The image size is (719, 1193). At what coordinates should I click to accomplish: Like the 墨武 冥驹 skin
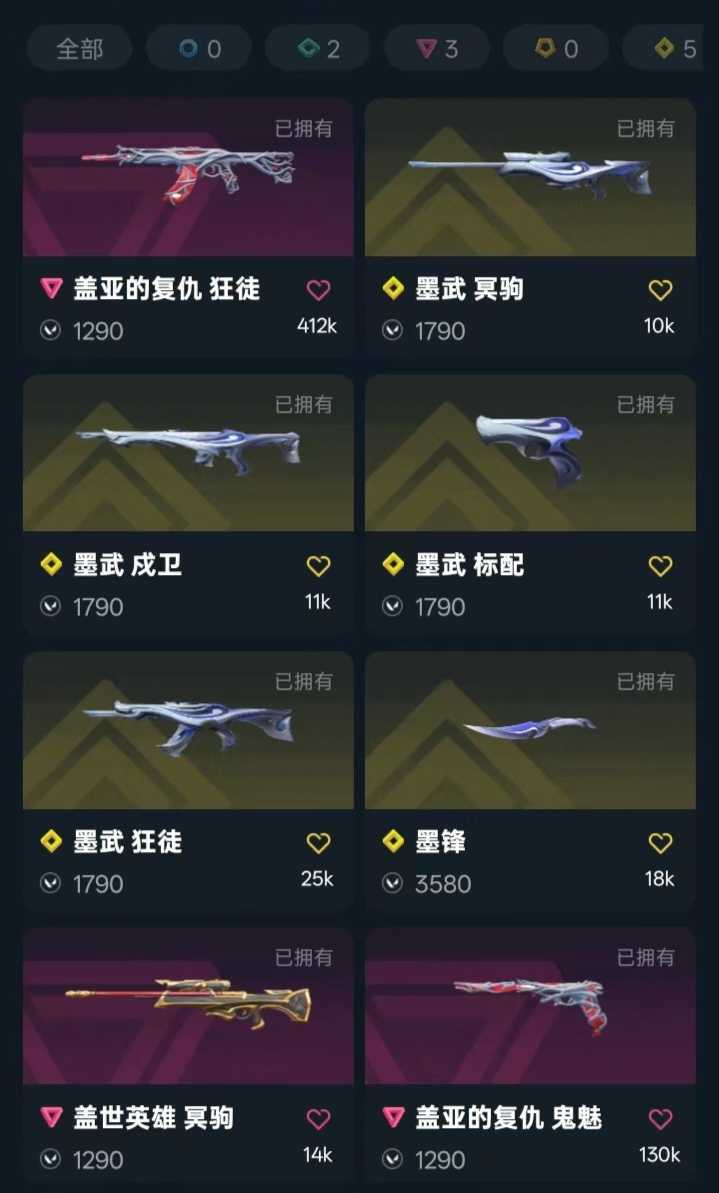click(x=660, y=289)
